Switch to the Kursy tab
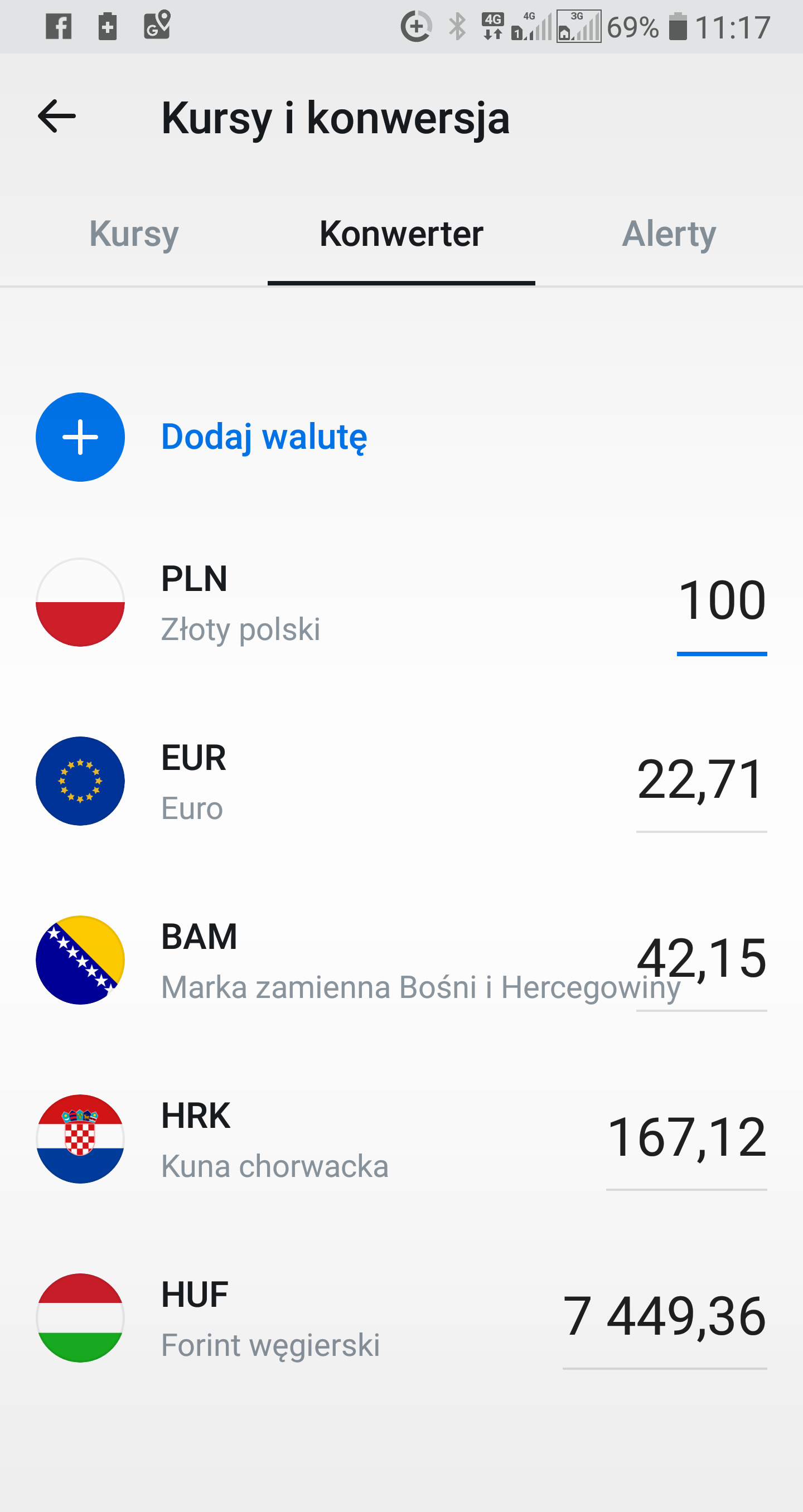 (x=134, y=234)
